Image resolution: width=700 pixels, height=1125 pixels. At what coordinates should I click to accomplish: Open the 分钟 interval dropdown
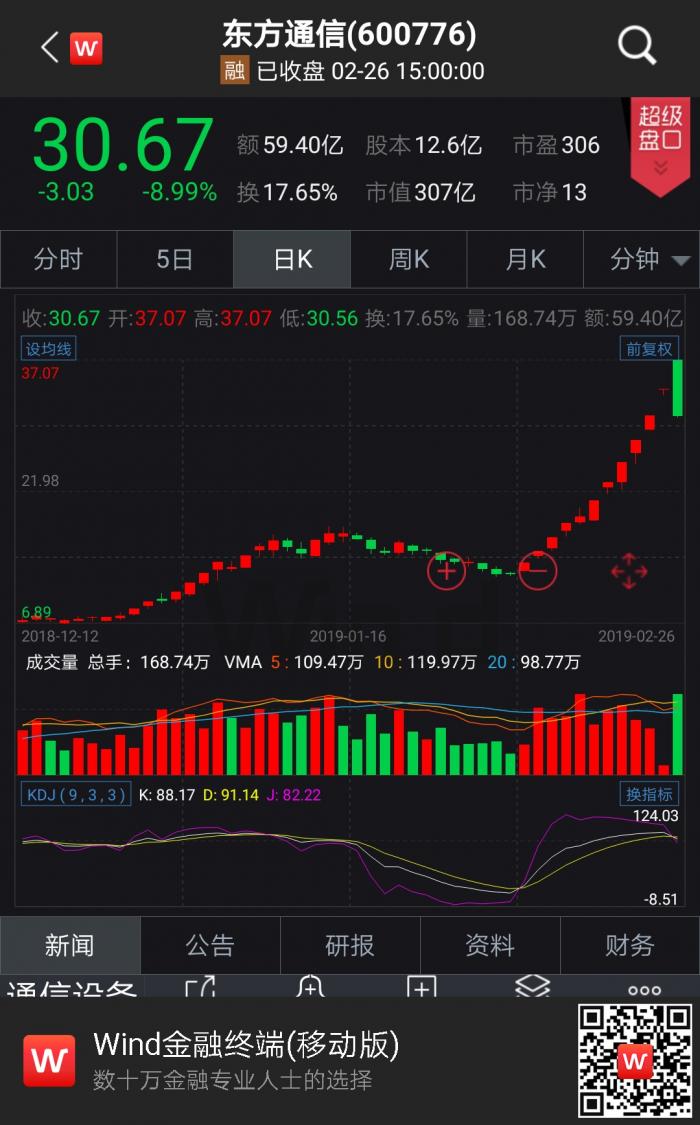pos(649,260)
